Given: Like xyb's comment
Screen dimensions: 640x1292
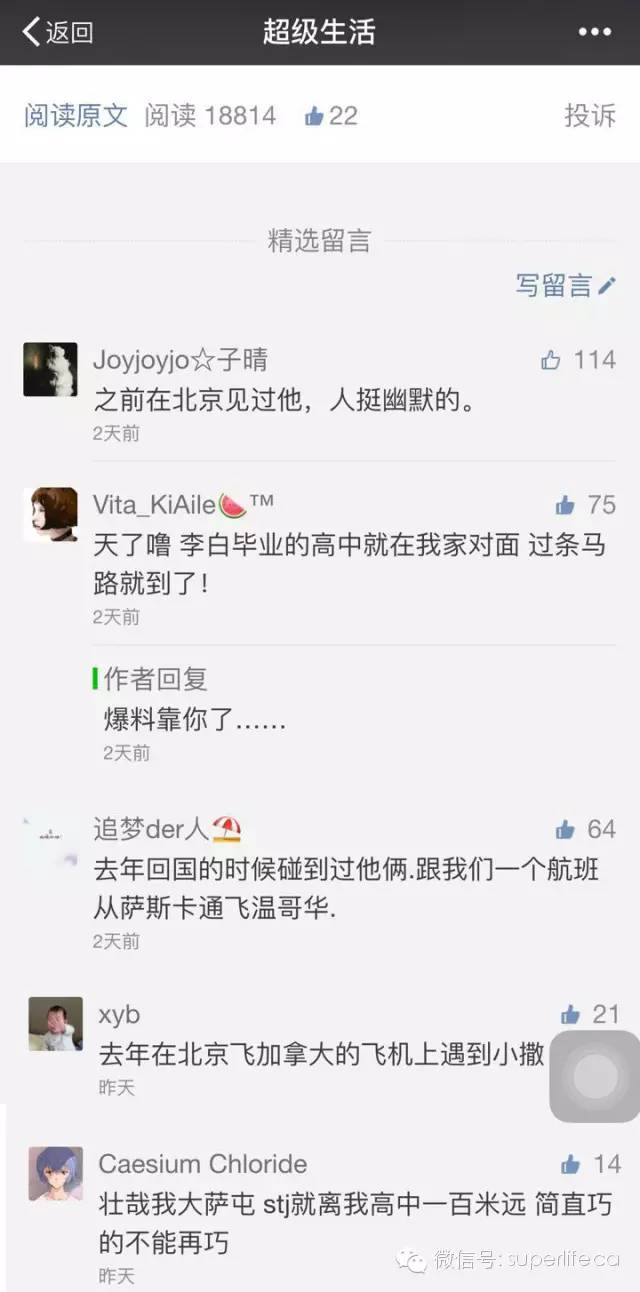Looking at the screenshot, I should 571,1014.
